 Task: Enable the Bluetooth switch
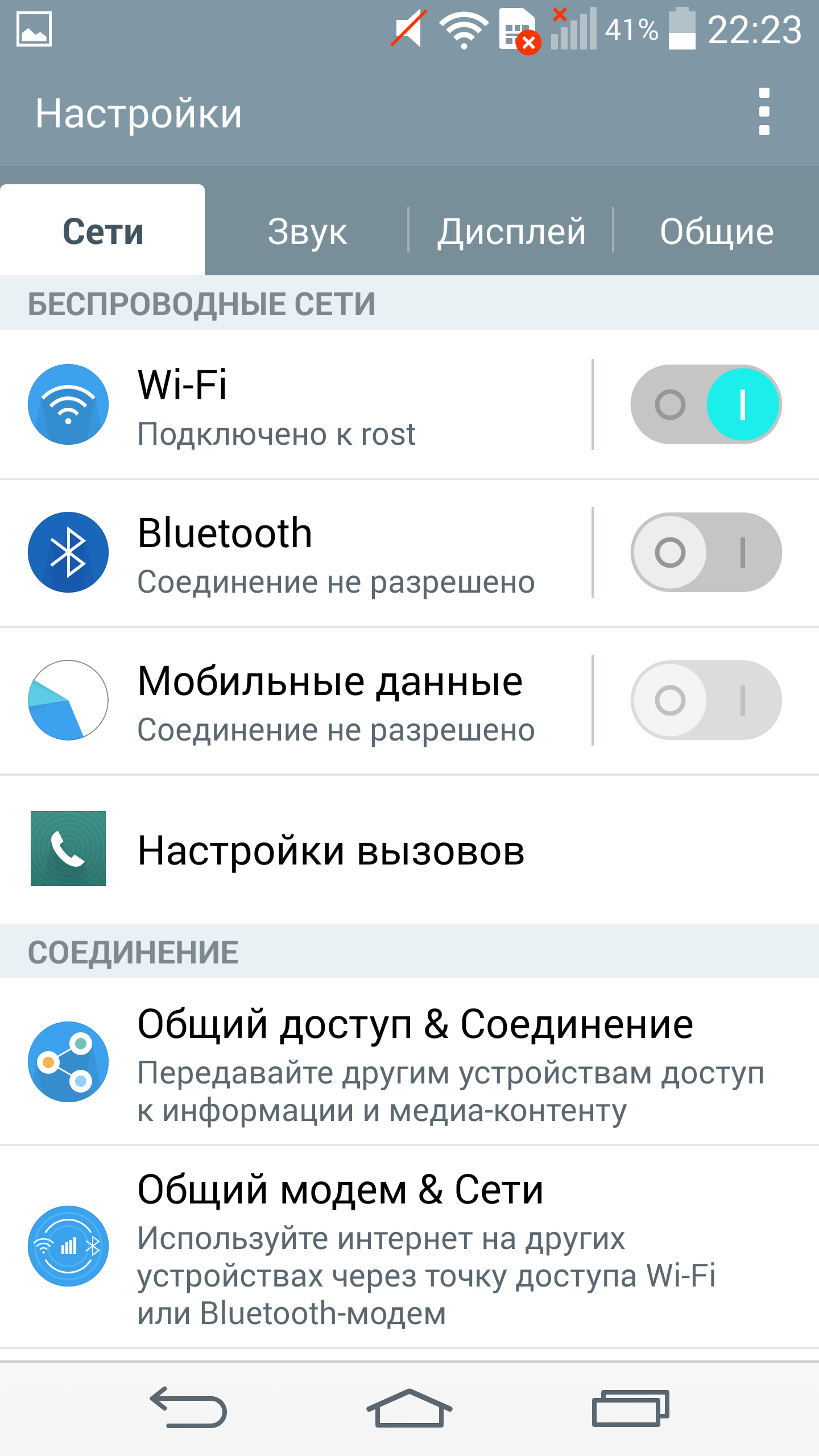(706, 552)
